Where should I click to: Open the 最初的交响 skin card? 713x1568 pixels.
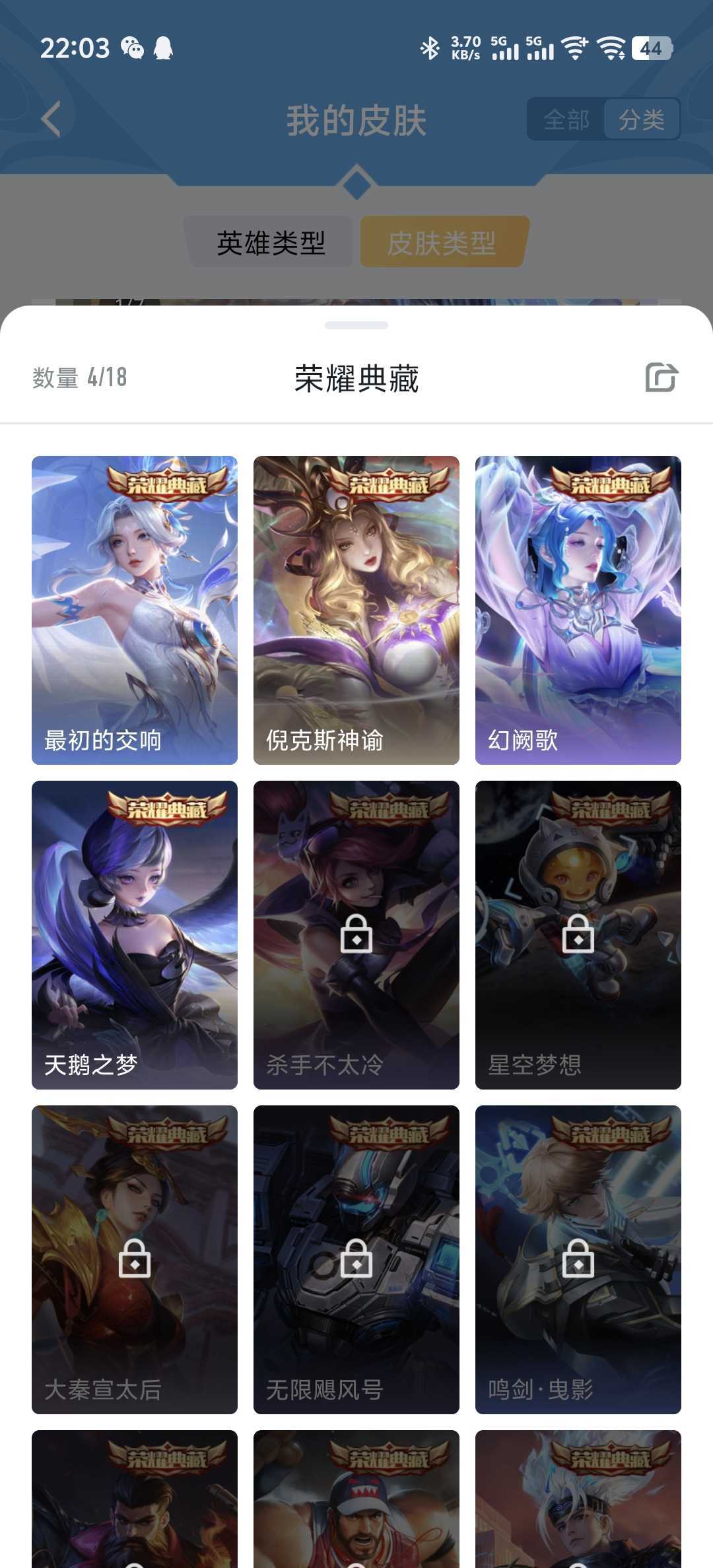point(135,610)
